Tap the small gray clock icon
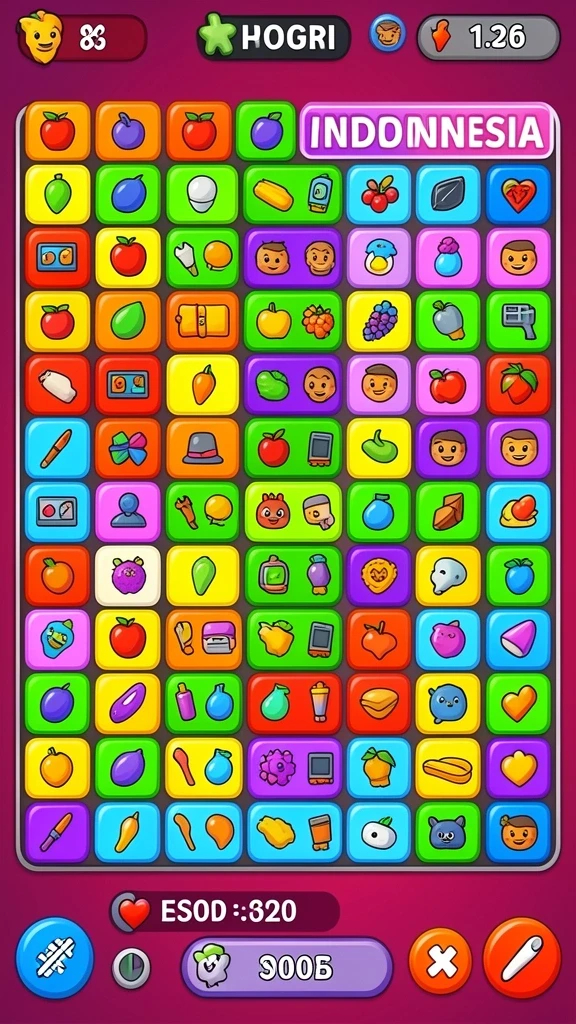 (x=131, y=967)
